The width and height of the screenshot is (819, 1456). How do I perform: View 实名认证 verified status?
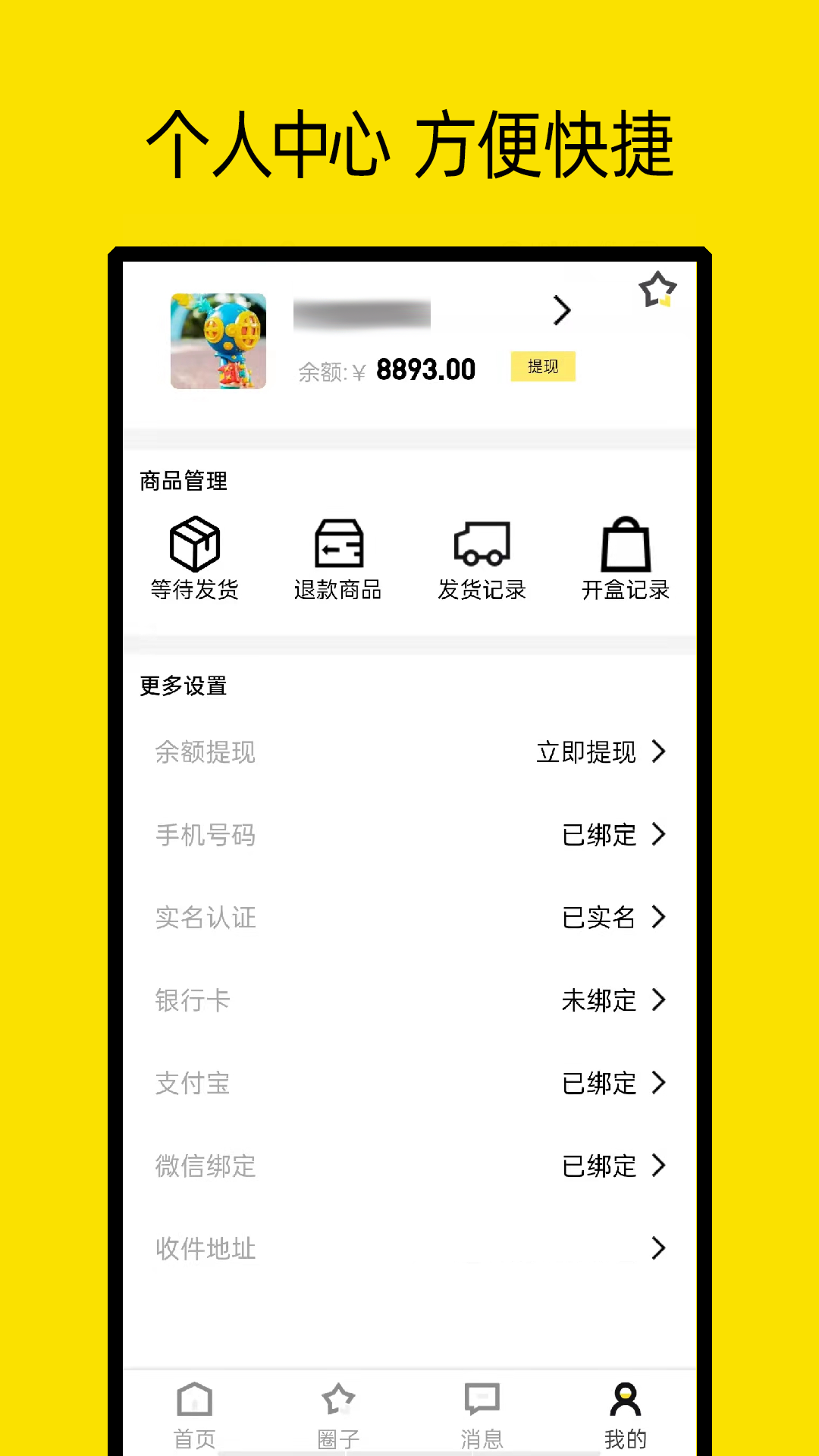pos(599,918)
